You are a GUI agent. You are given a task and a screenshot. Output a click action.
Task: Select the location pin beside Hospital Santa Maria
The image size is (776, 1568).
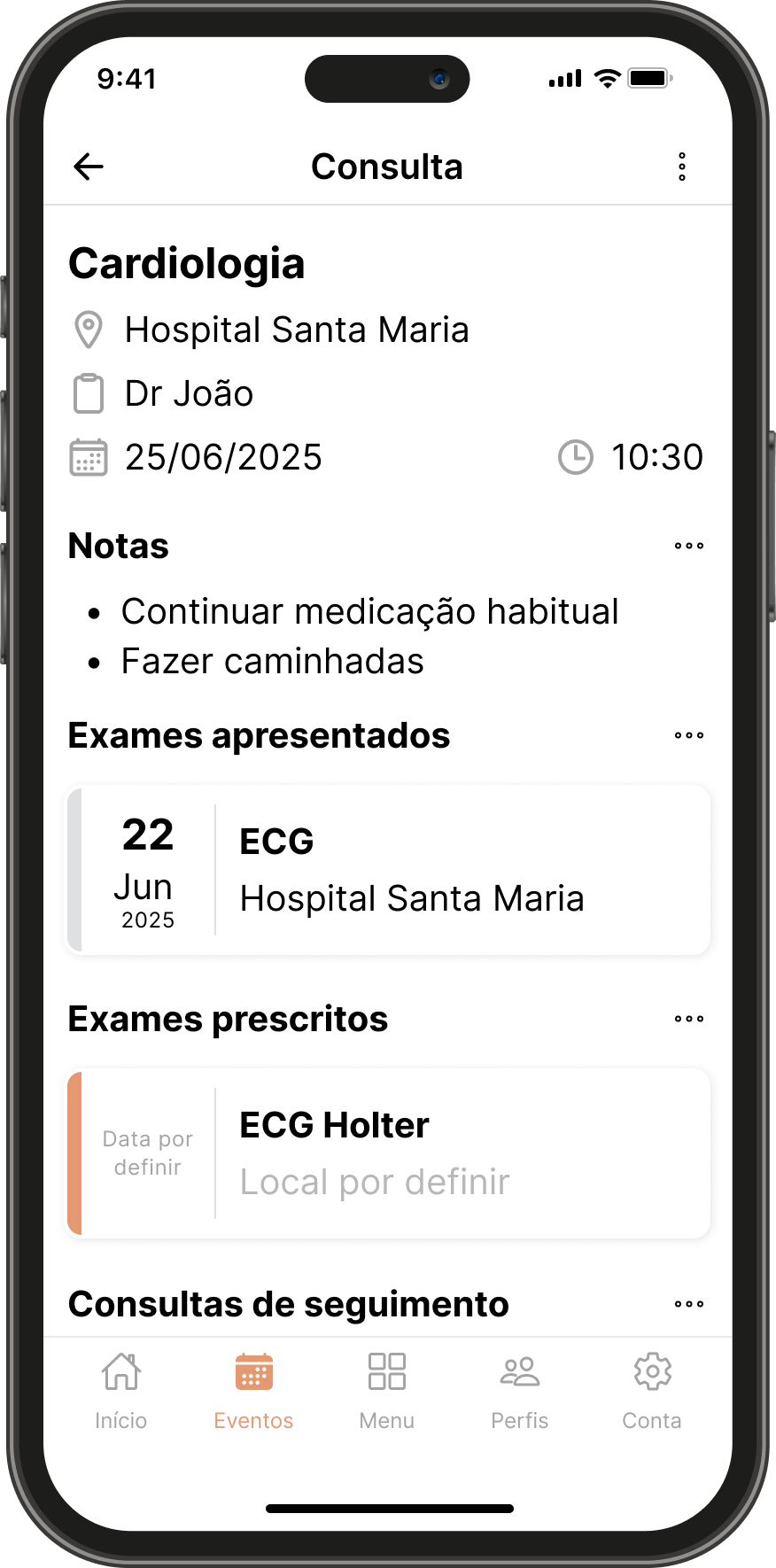click(86, 329)
